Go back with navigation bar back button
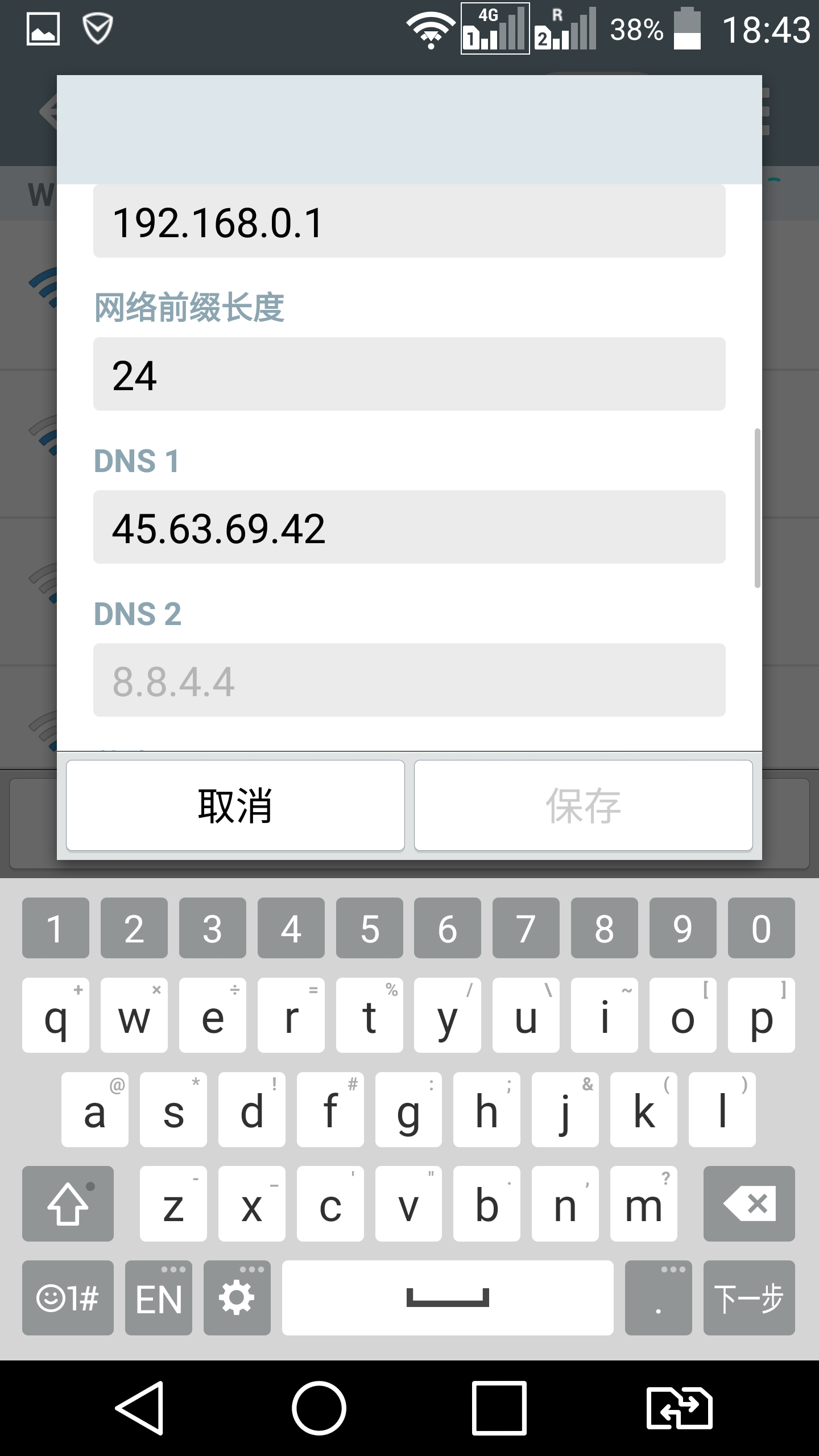The width and height of the screenshot is (819, 1456). click(x=140, y=1408)
